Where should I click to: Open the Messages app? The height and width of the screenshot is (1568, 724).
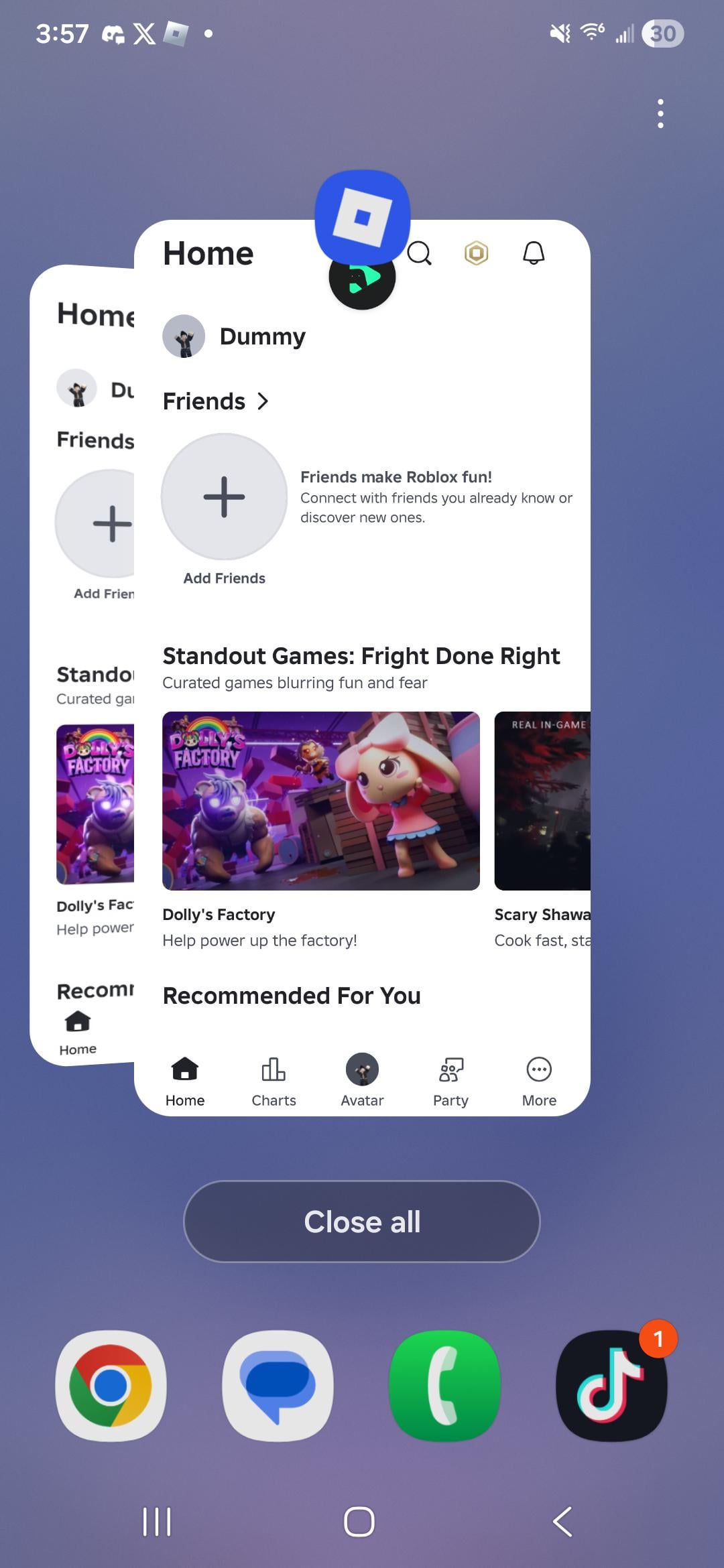[x=278, y=1386]
